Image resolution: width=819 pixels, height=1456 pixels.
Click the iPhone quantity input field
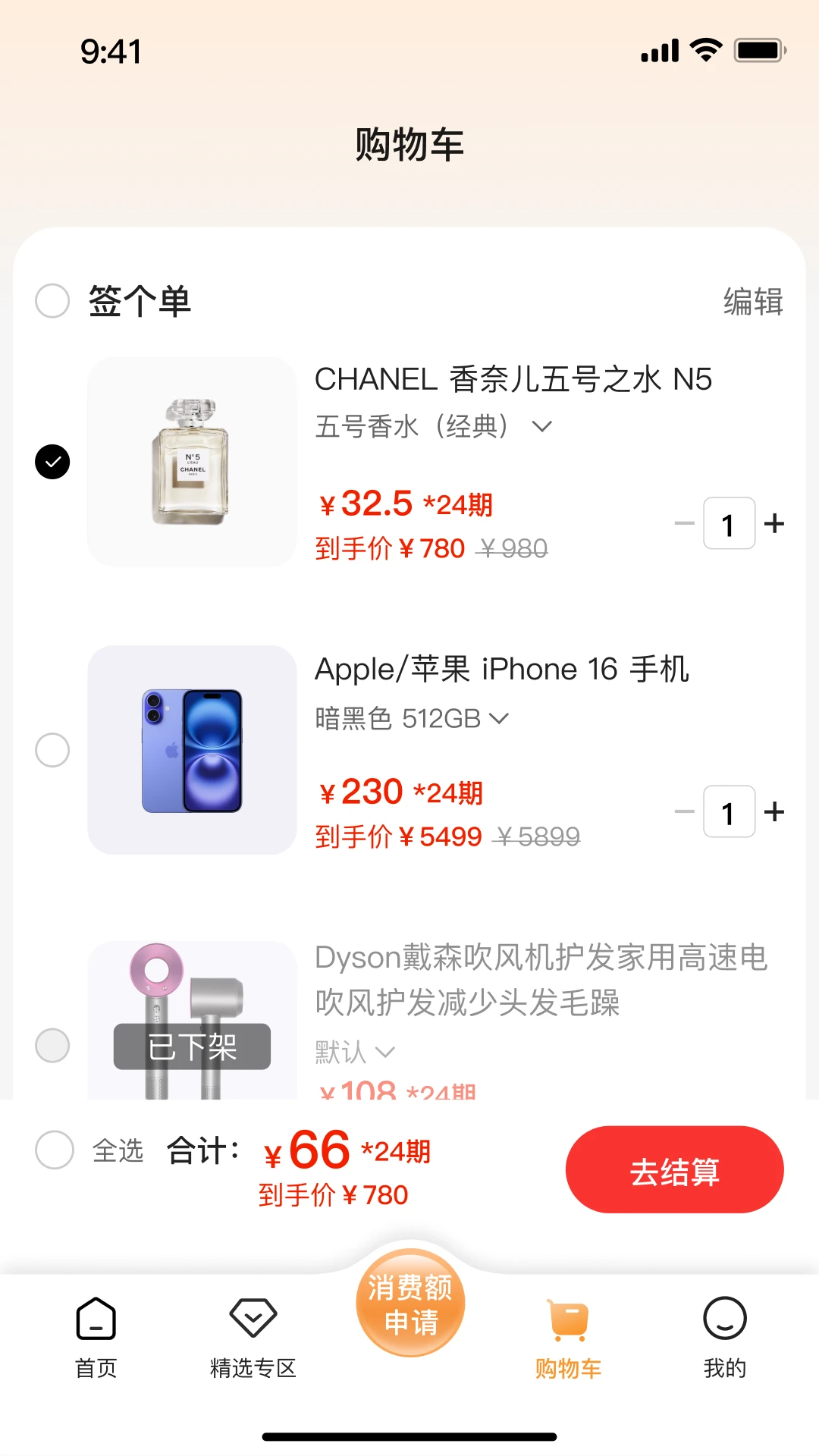pos(729,811)
